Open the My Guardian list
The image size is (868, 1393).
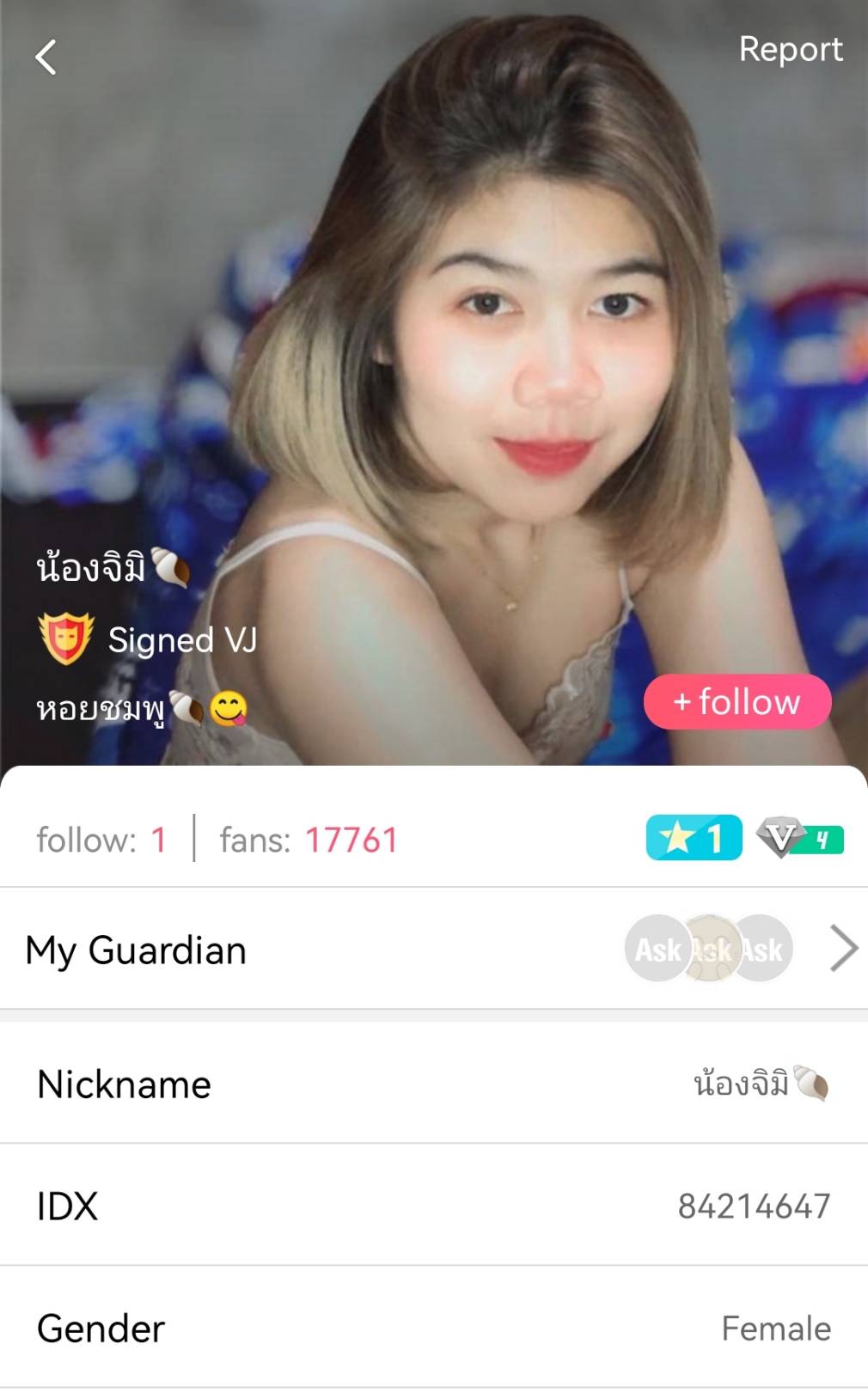pos(433,950)
